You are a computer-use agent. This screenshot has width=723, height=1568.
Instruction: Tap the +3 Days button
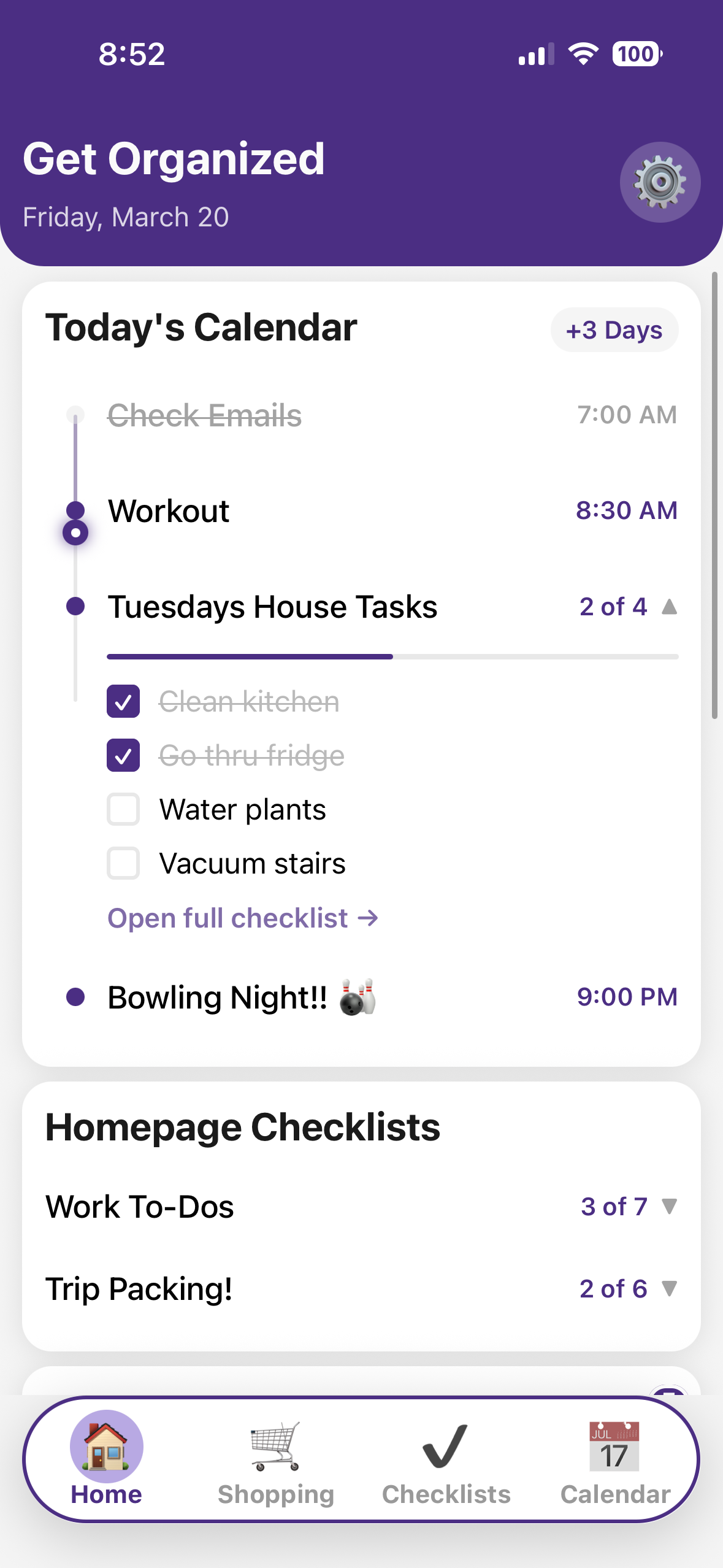coord(614,330)
